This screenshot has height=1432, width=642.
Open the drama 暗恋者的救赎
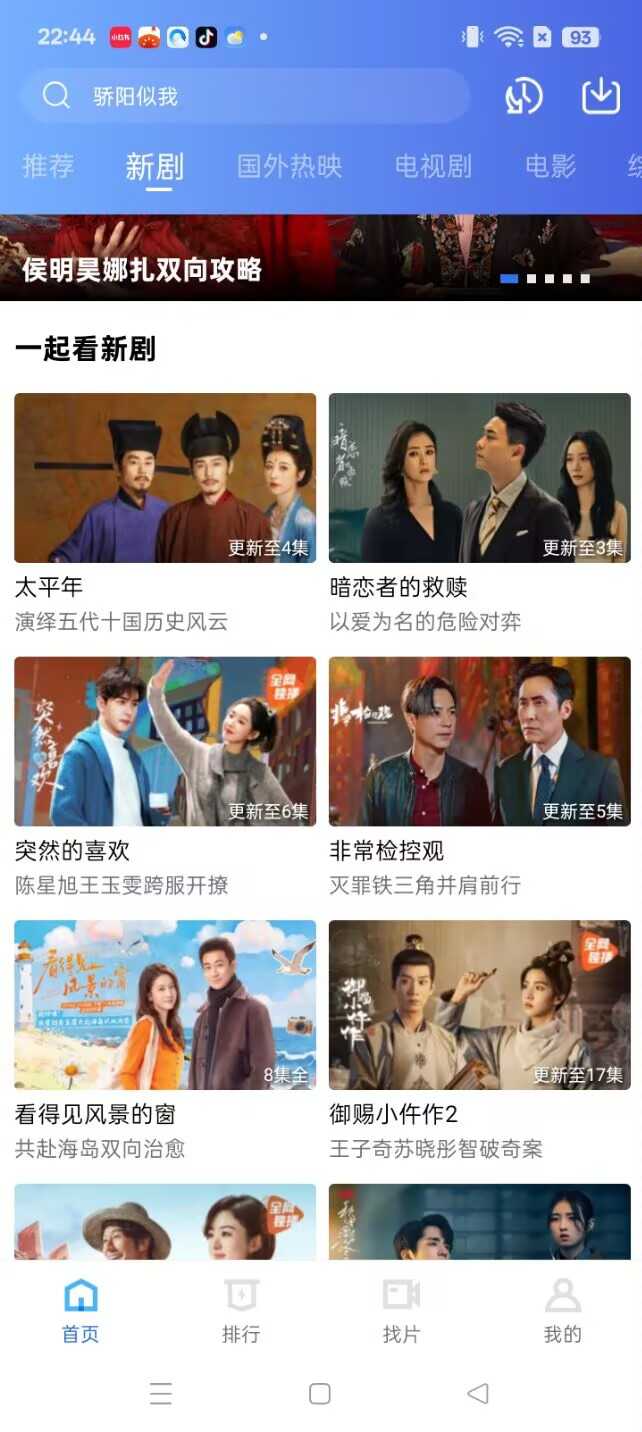click(480, 478)
